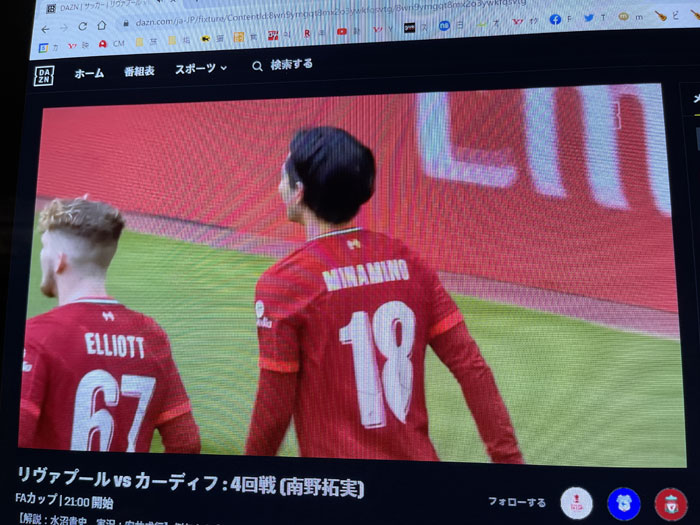Screen dimensions: 700x525
Task: Tap the DAZN logo
Action: point(42,75)
